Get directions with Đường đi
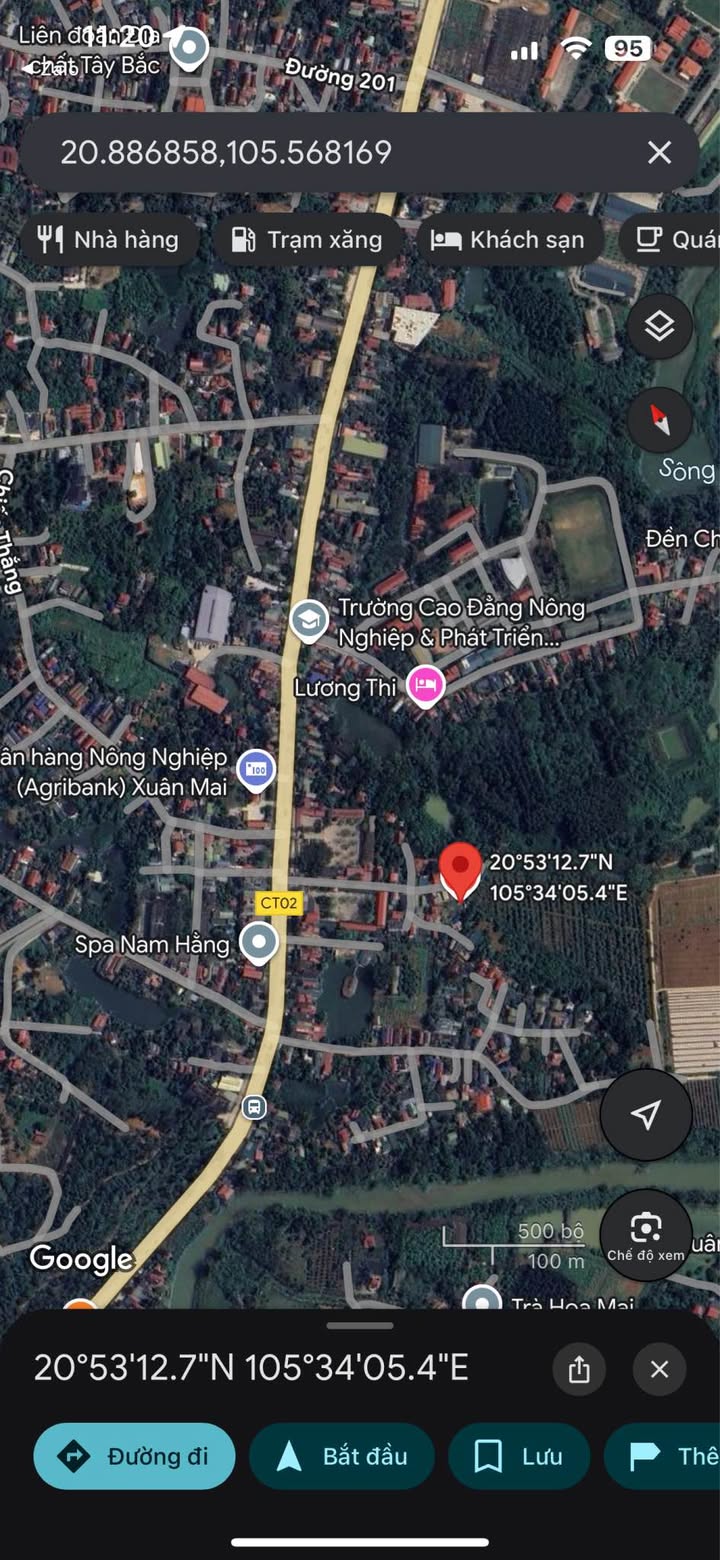 pyautogui.click(x=134, y=1456)
